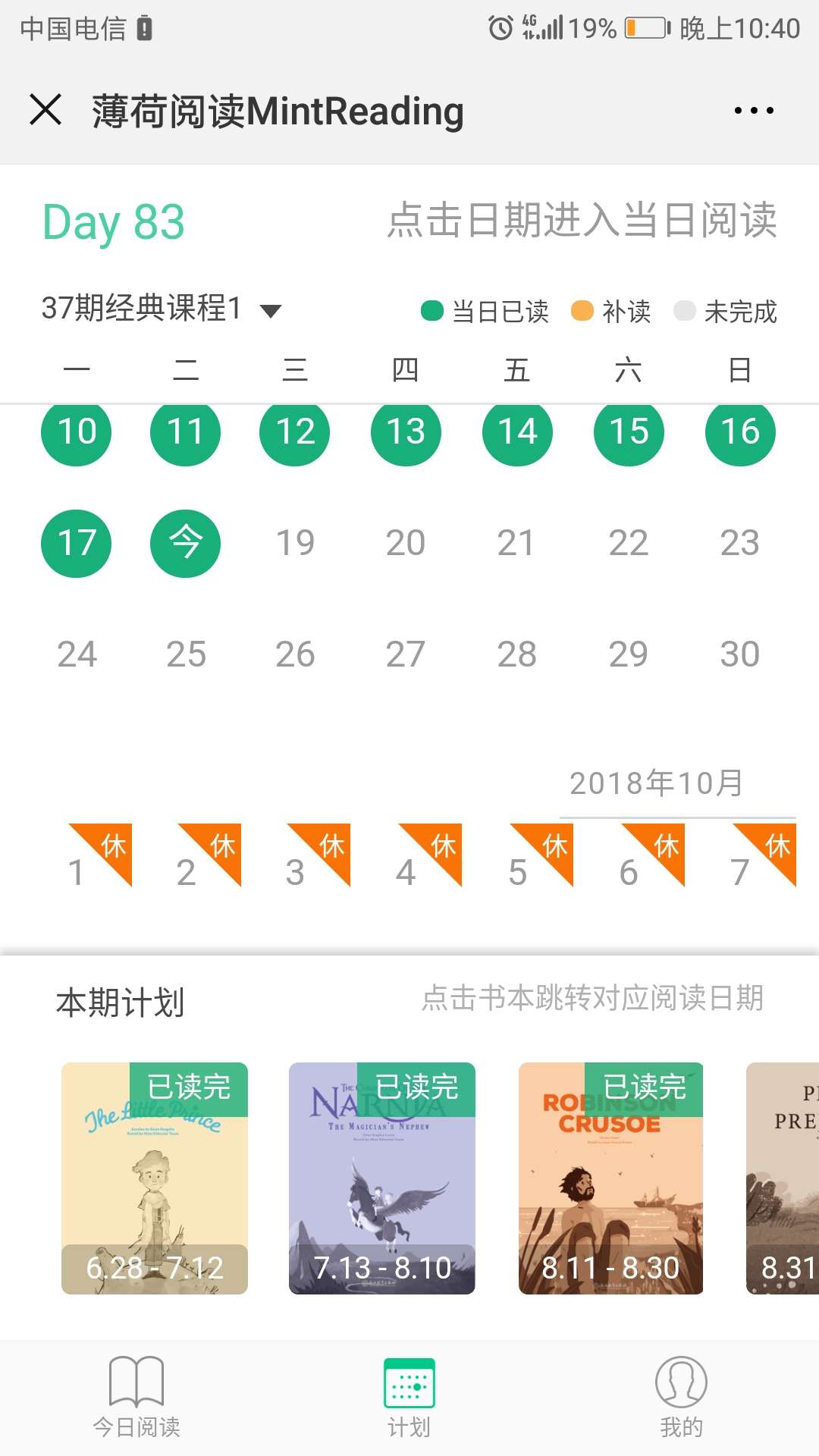Tap 点击日期进入当日阅读 hint text
This screenshot has width=819, height=1456.
click(x=582, y=221)
